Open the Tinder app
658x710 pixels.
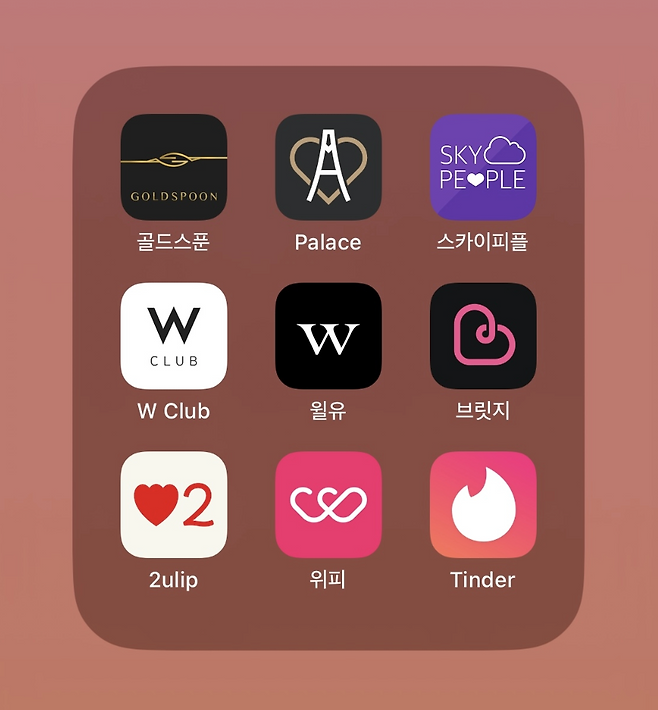pos(483,504)
